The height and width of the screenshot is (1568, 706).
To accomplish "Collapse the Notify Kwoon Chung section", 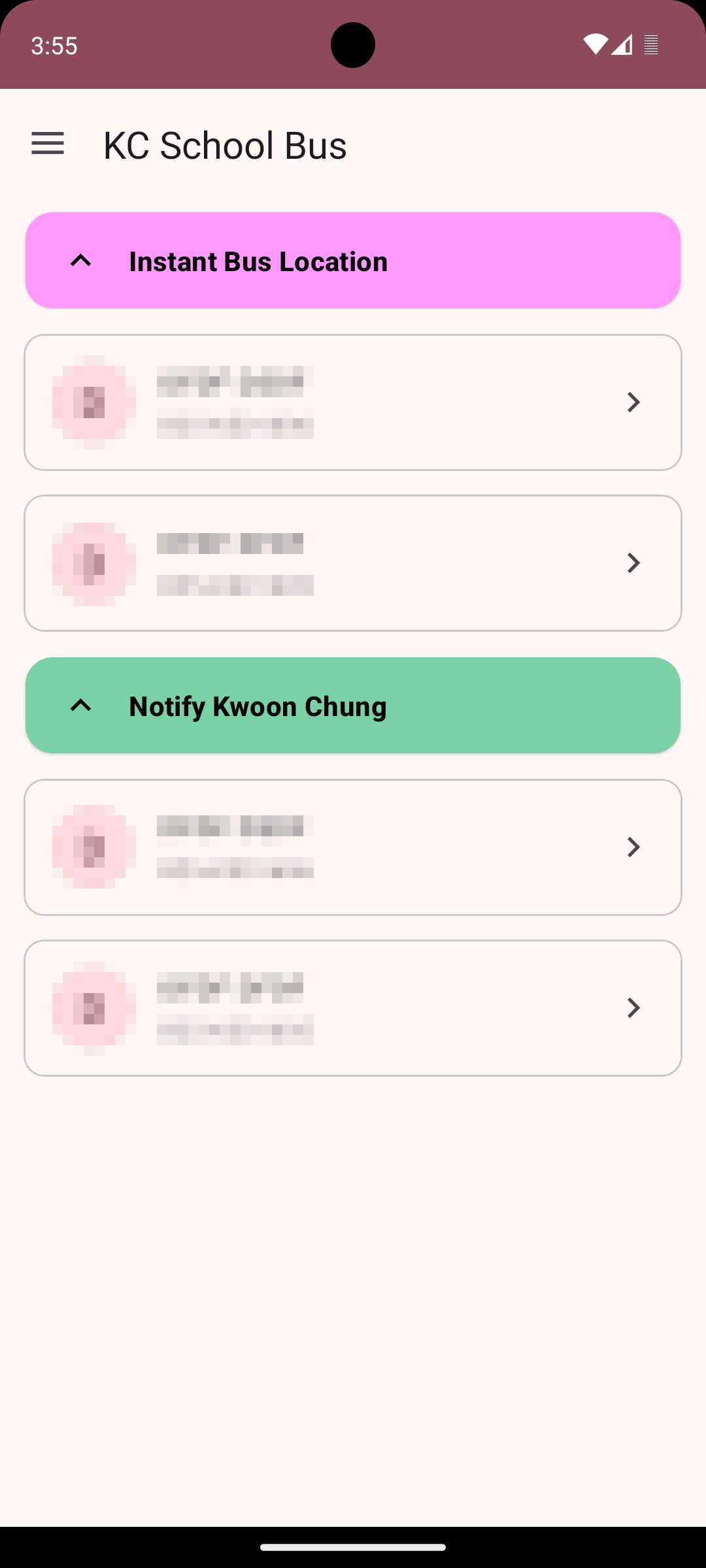I will 81,706.
